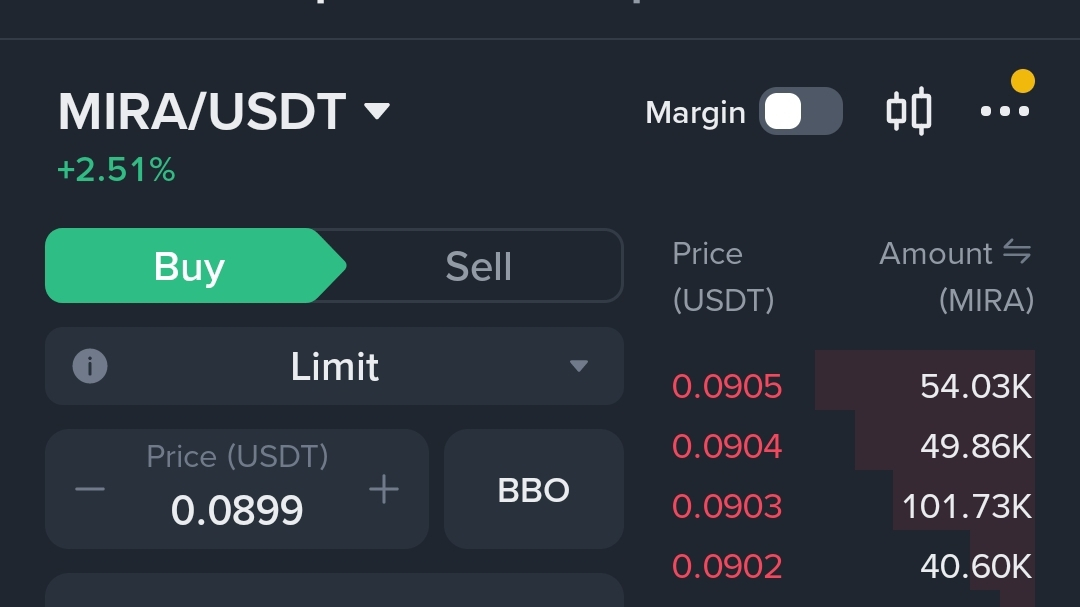The image size is (1080, 607).
Task: Open the candlestick chart view
Action: (908, 111)
